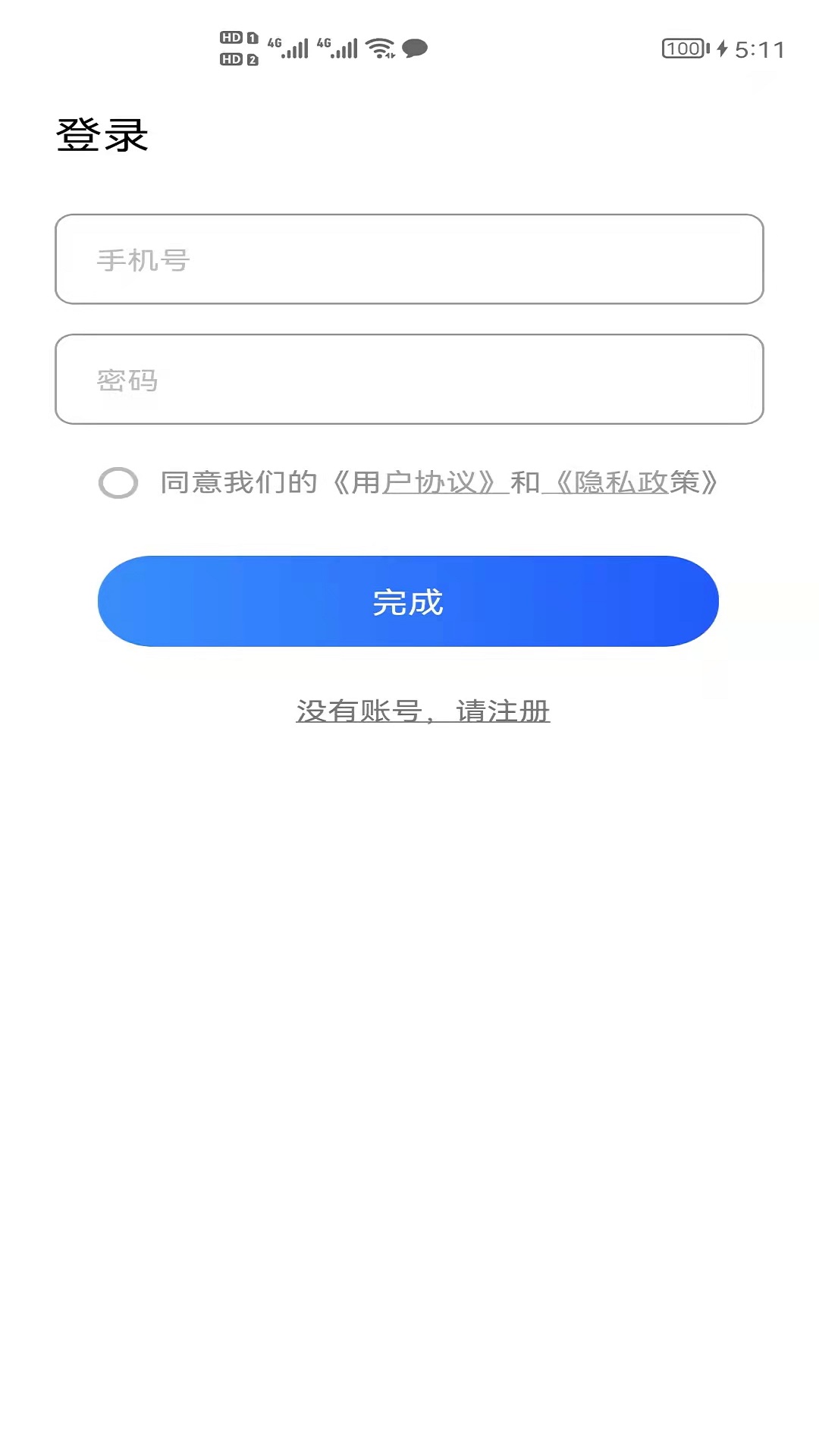The image size is (819, 1456).
Task: Open 没有账号，请注册 registration link
Action: click(x=423, y=711)
